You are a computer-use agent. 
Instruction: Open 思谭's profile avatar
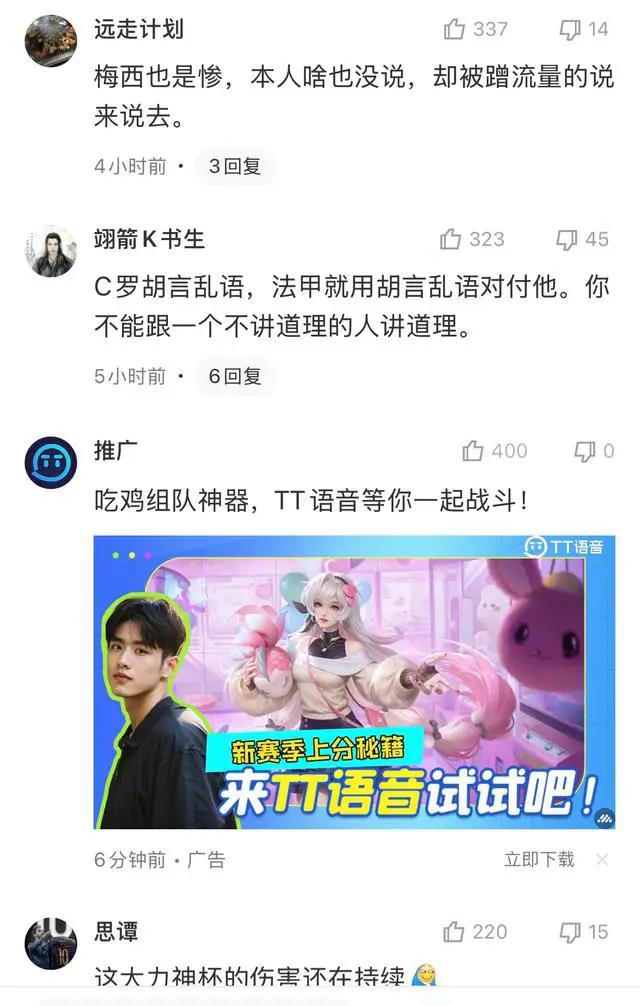50,943
